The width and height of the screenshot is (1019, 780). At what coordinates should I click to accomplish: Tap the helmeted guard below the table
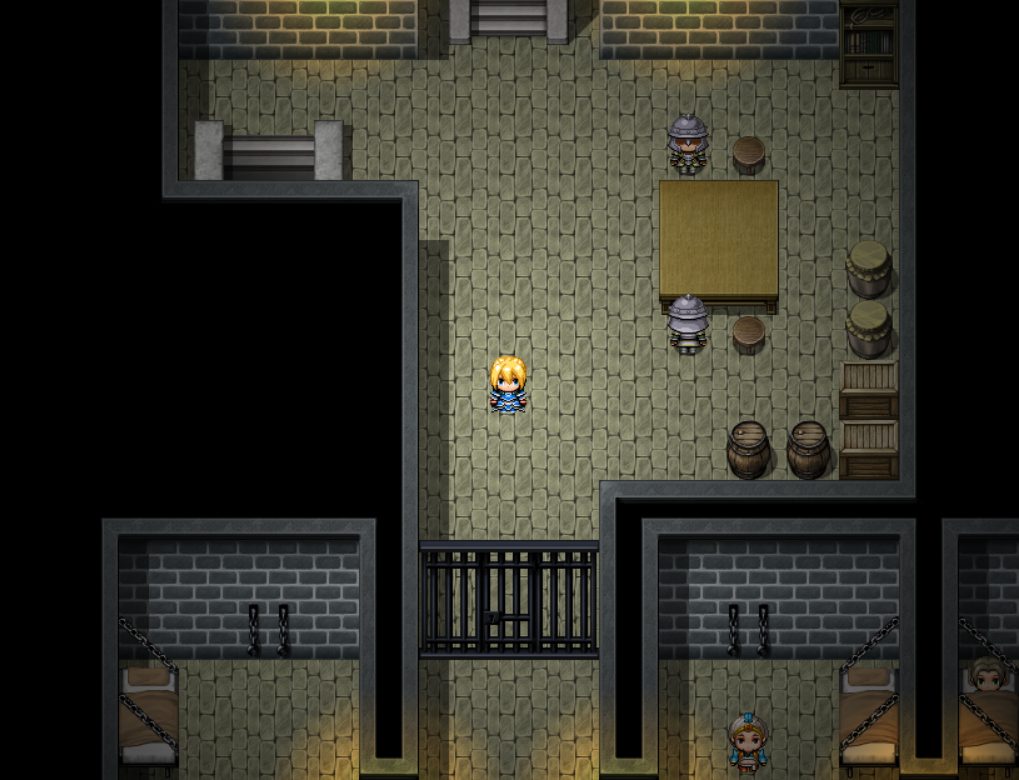coord(688,324)
